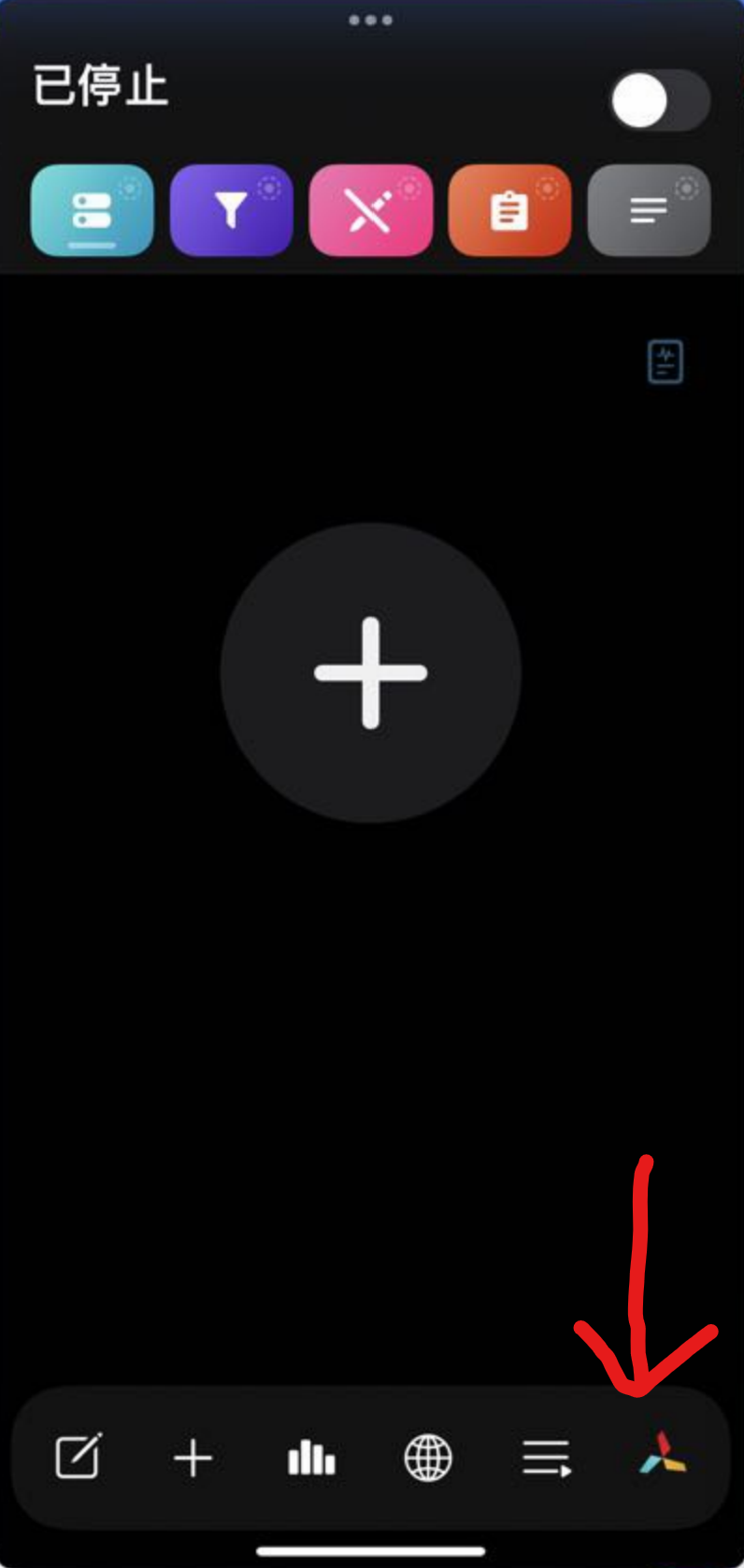This screenshot has width=744, height=1568.
Task: Open the teal server proxy card
Action: 93,210
